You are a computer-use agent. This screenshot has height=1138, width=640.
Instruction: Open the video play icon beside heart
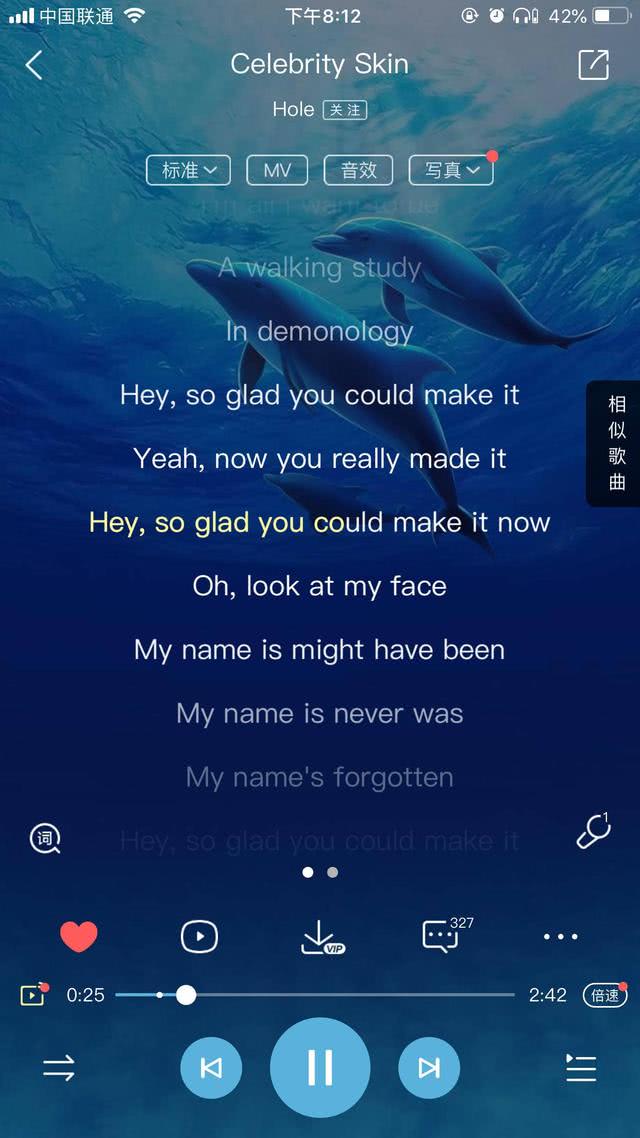point(199,936)
